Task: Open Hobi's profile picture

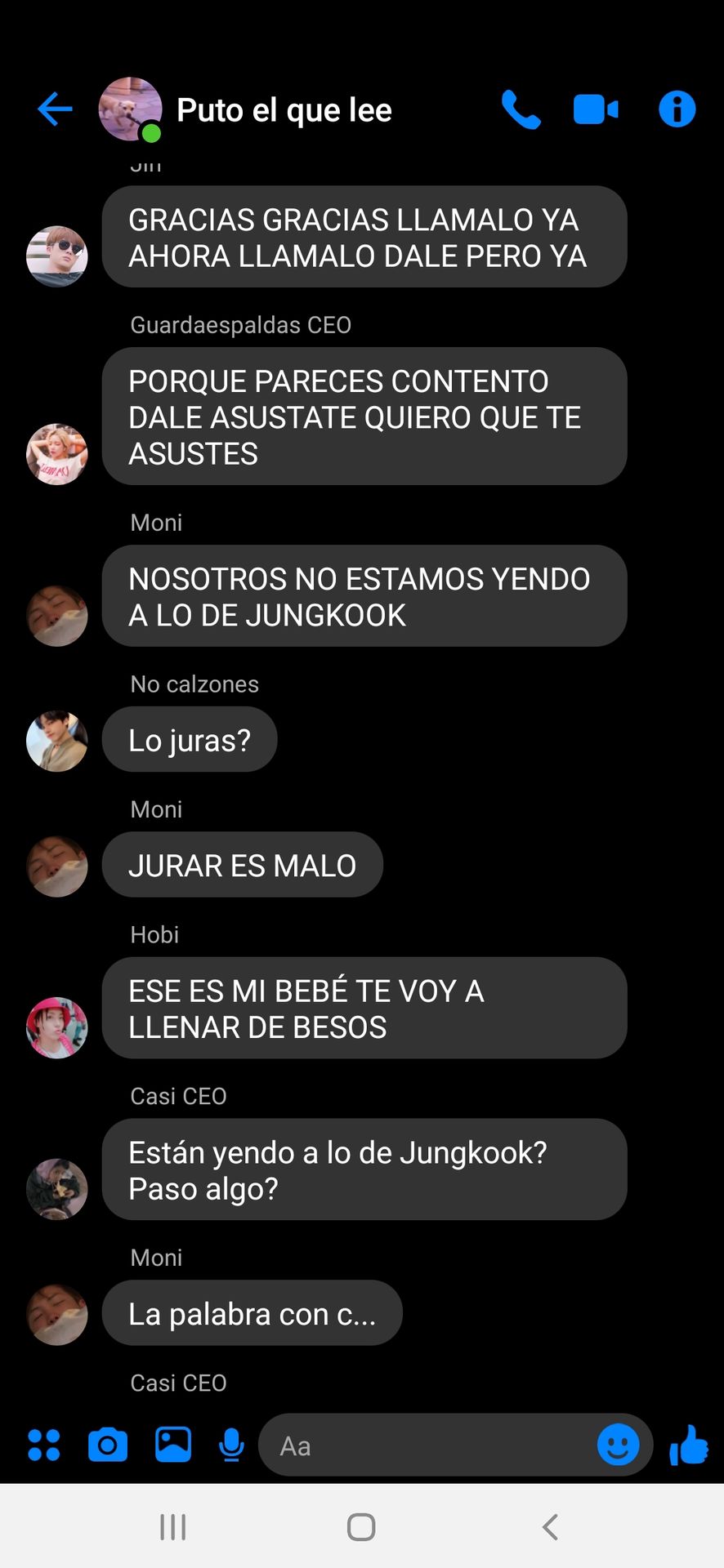Action: [x=57, y=1027]
